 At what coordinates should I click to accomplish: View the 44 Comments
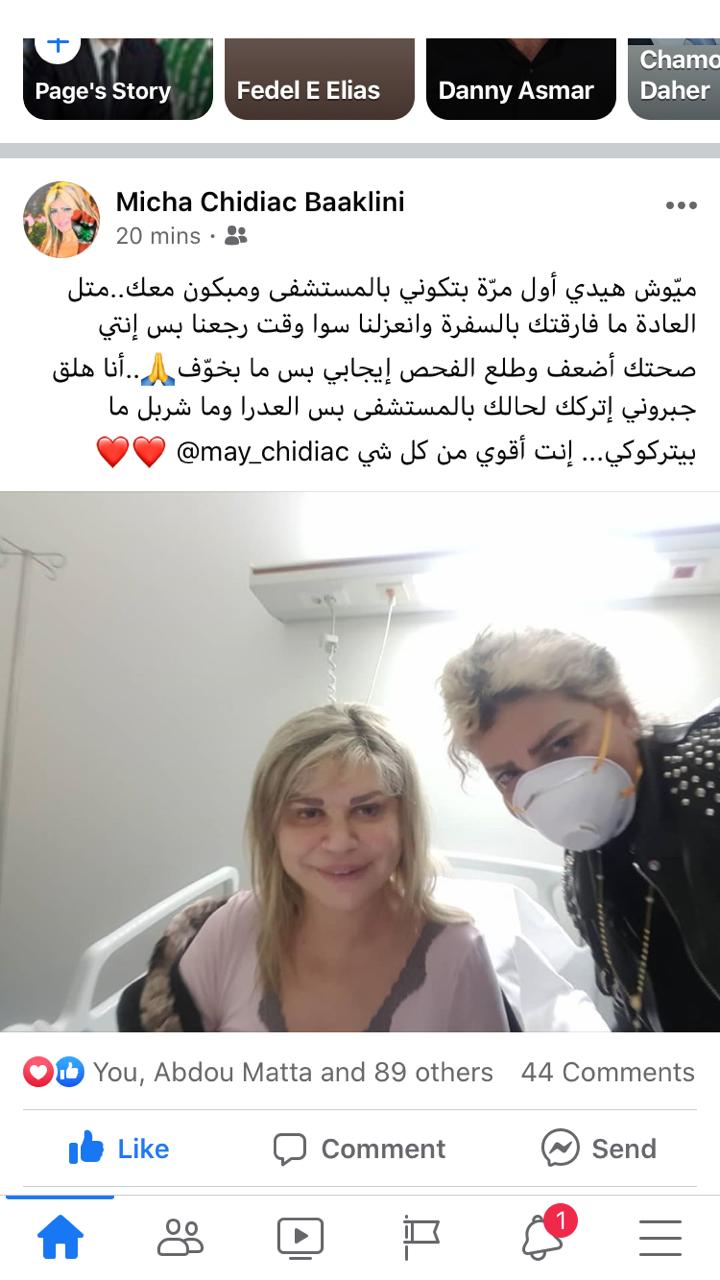tap(607, 1072)
